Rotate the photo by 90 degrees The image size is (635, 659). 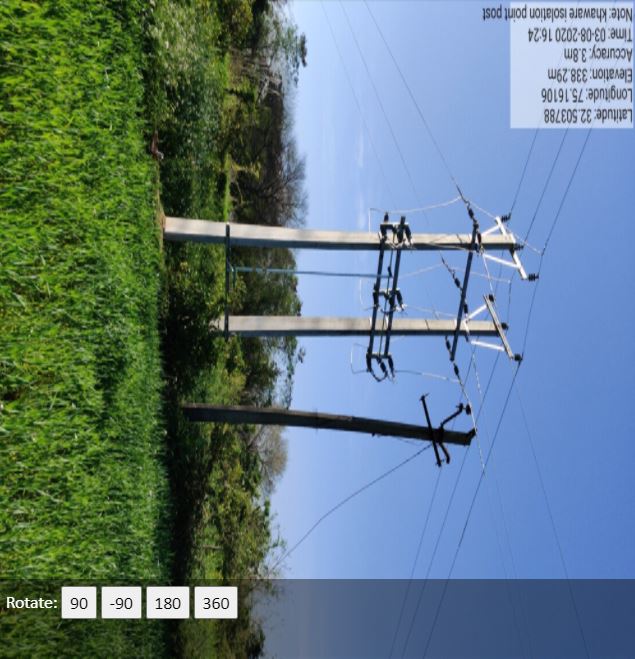(x=79, y=603)
